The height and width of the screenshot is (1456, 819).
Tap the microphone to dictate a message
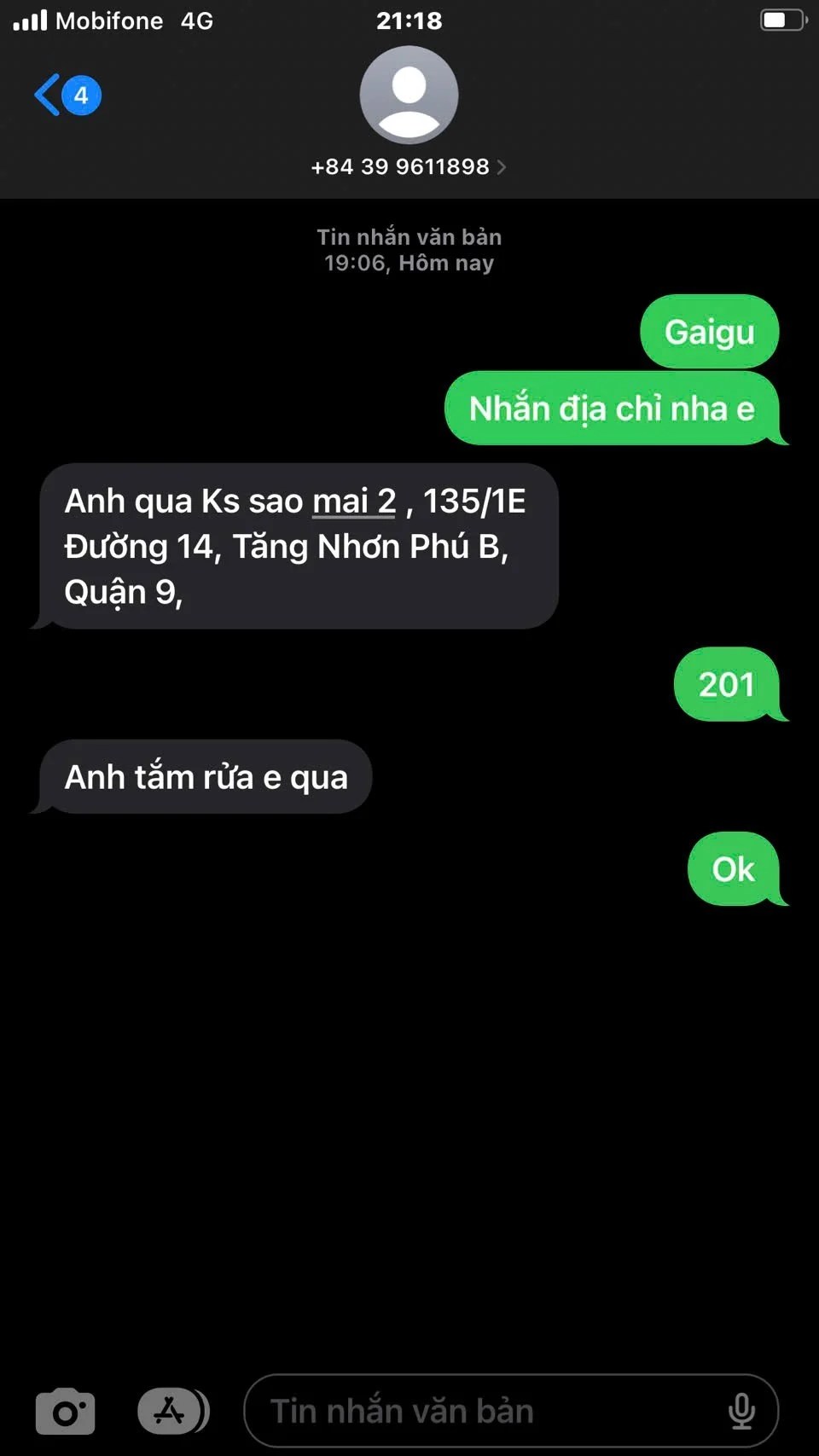click(x=741, y=1411)
